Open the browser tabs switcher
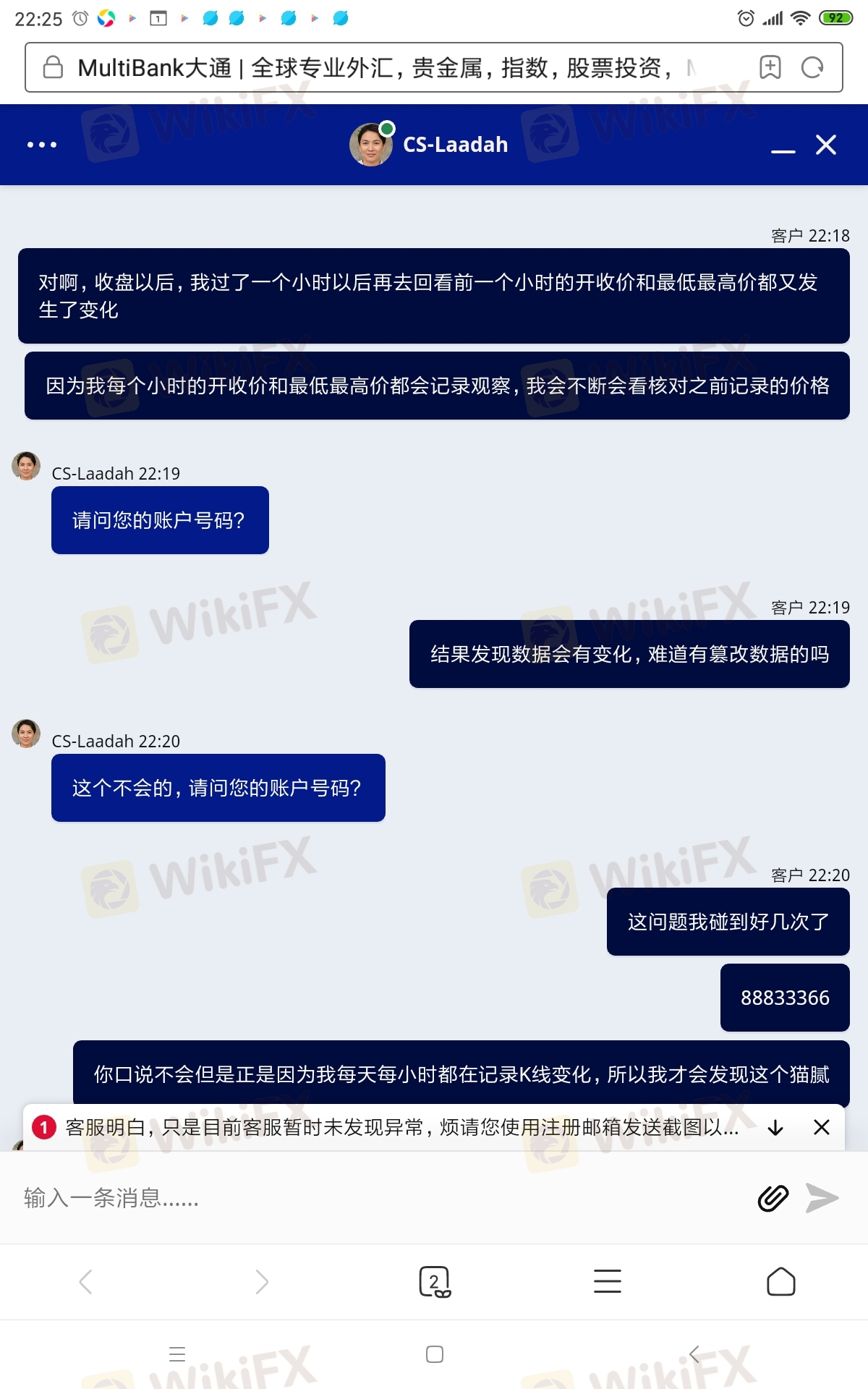The image size is (868, 1389). (x=435, y=1282)
